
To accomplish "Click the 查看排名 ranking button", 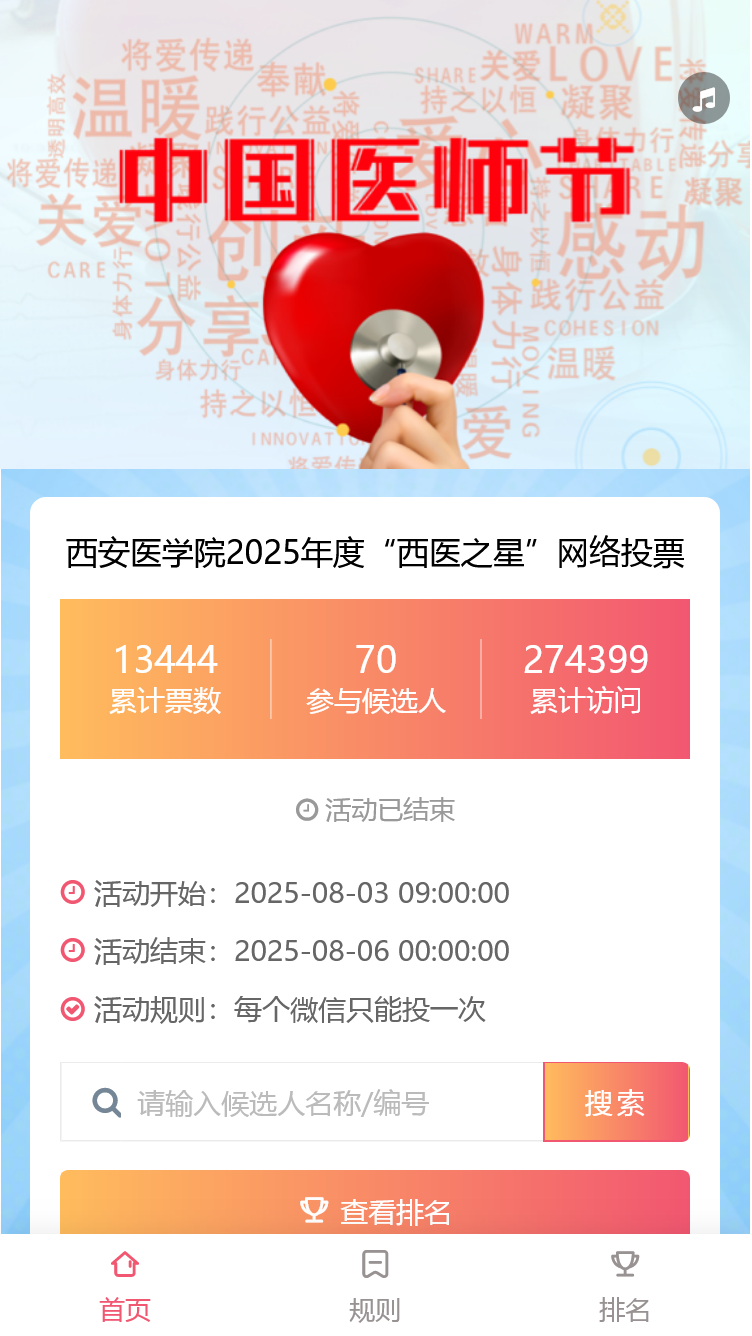I will (x=376, y=1208).
